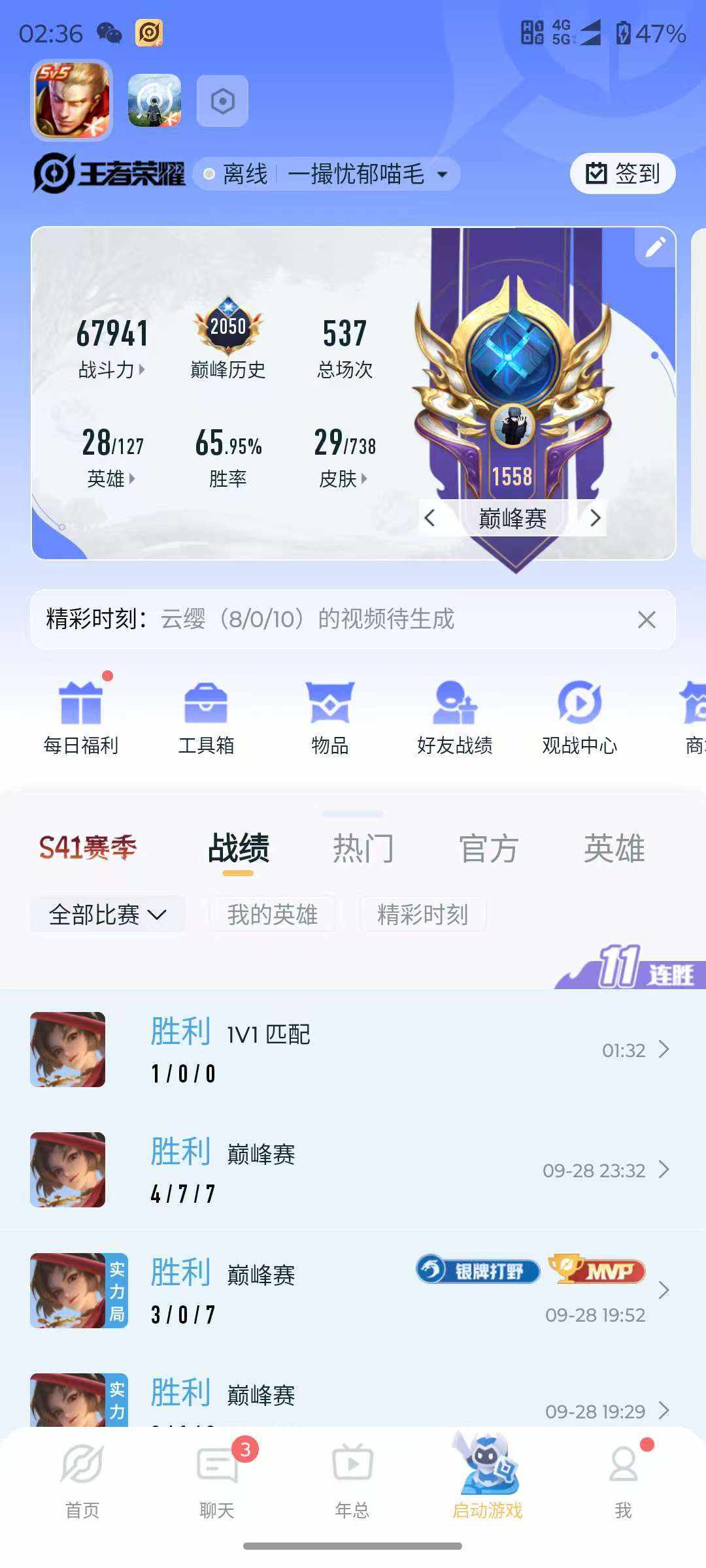Expand the 全部比赛 match filter dropdown

107,914
